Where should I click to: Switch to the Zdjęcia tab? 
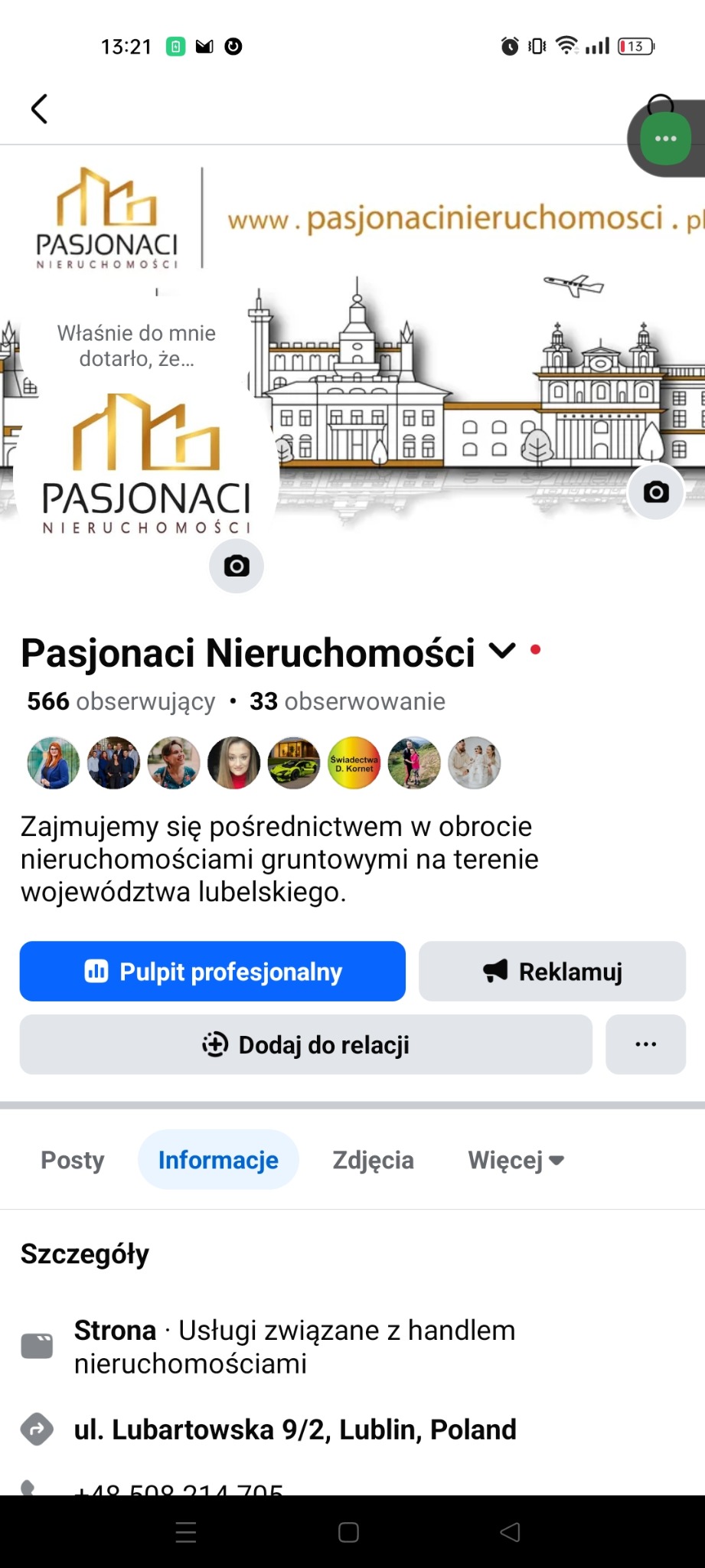(x=373, y=1160)
